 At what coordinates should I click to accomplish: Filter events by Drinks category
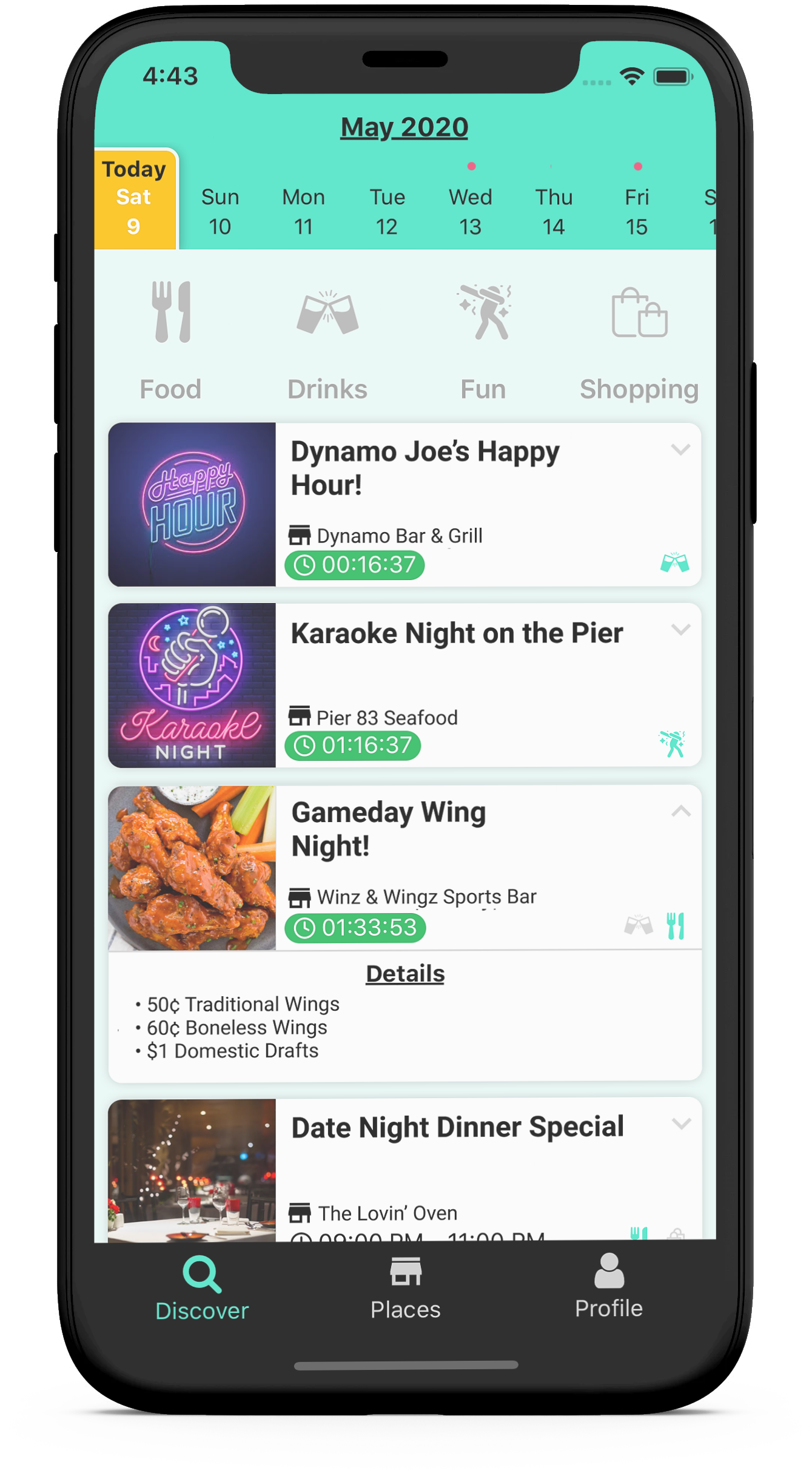tap(327, 342)
